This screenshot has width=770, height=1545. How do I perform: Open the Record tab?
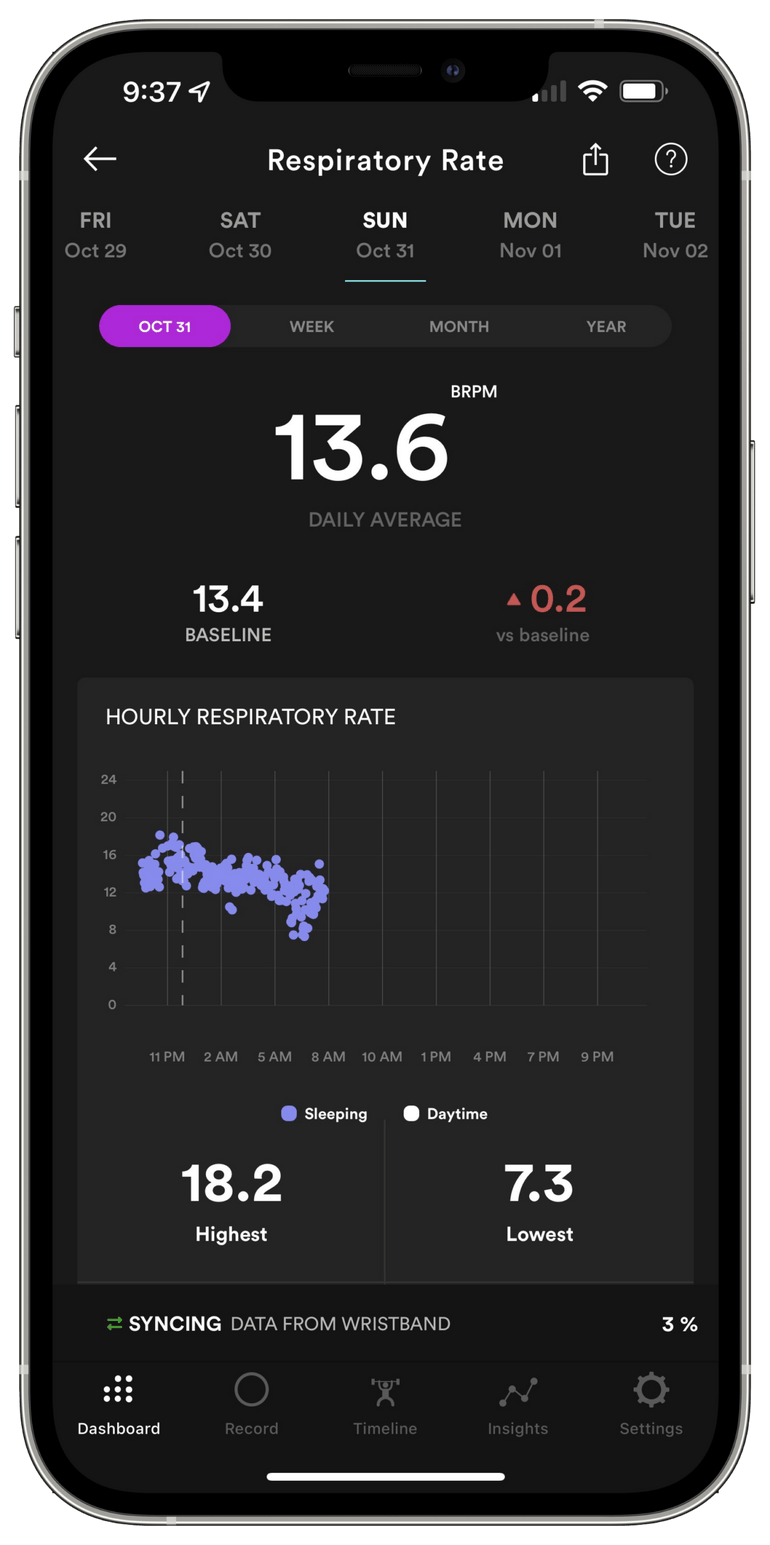[251, 1404]
